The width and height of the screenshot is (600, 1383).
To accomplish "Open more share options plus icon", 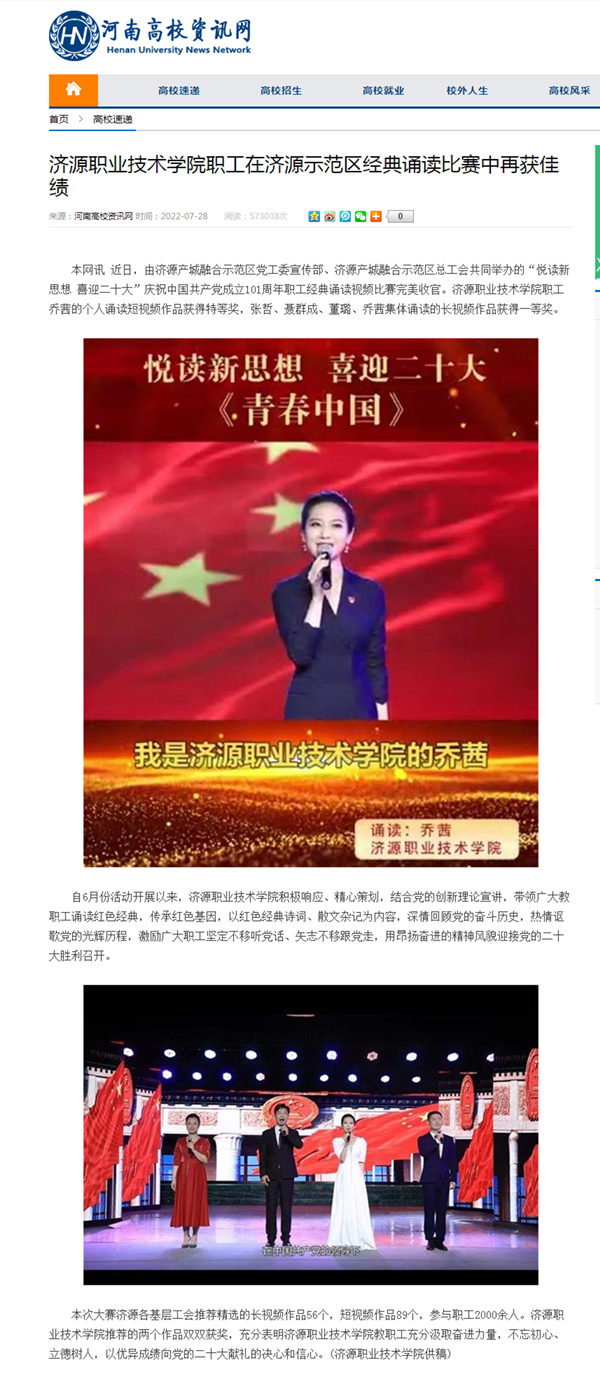I will tap(376, 216).
